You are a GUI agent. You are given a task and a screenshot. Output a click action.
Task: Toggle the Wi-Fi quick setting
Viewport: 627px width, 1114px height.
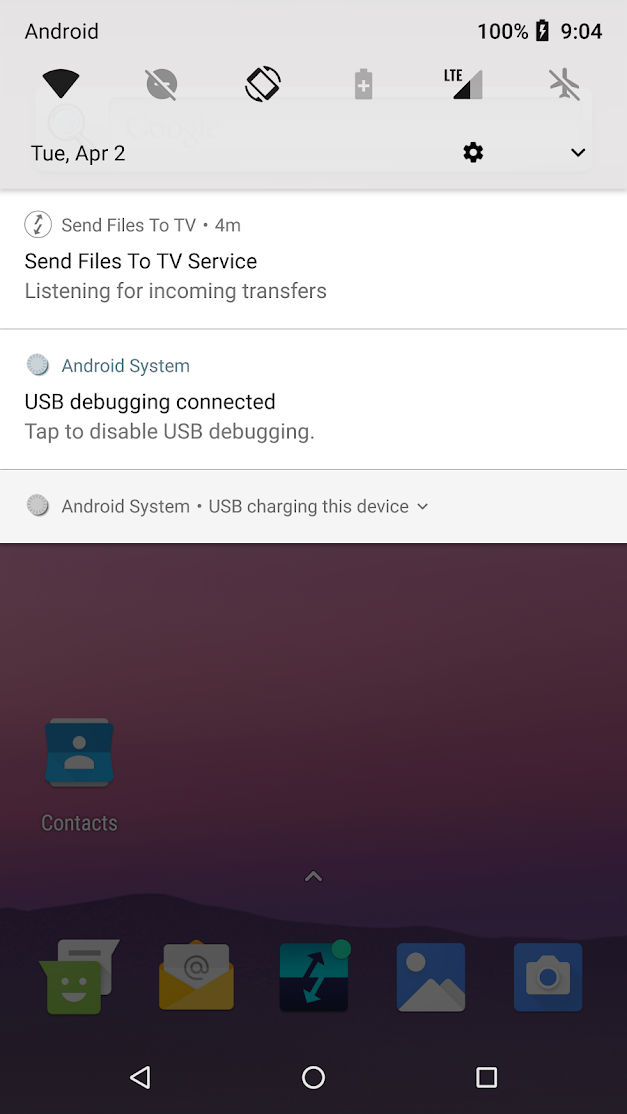[x=61, y=84]
